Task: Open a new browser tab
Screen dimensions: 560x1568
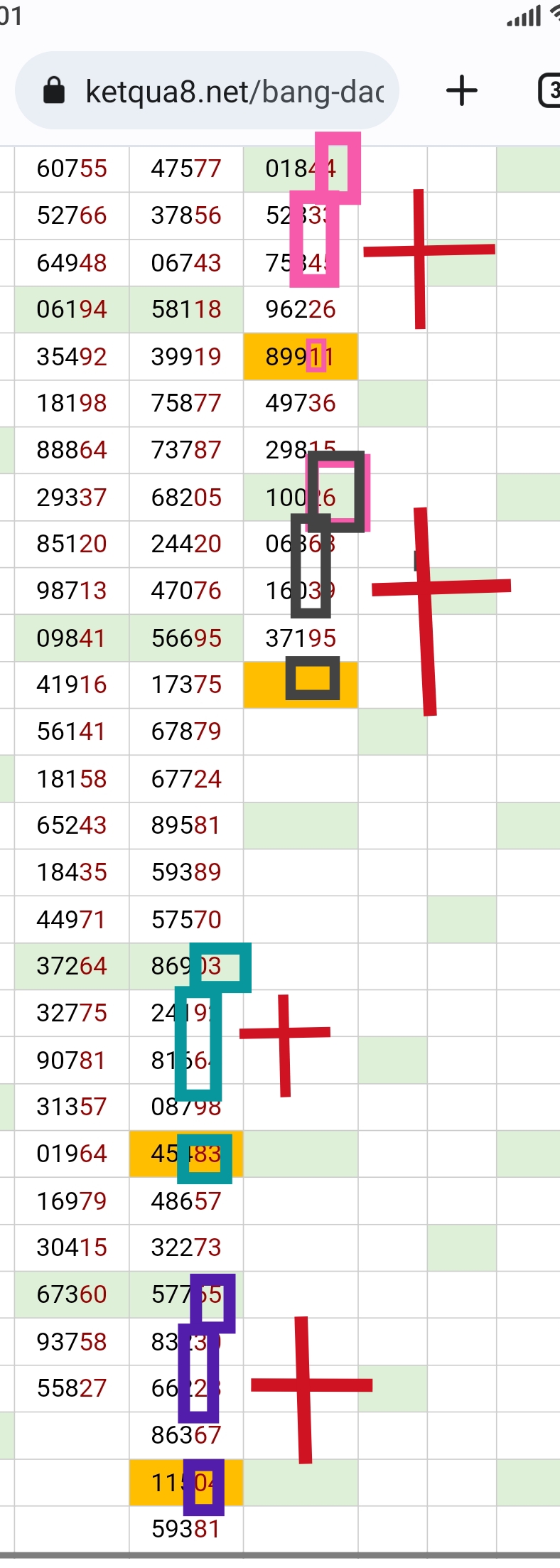Action: click(462, 90)
